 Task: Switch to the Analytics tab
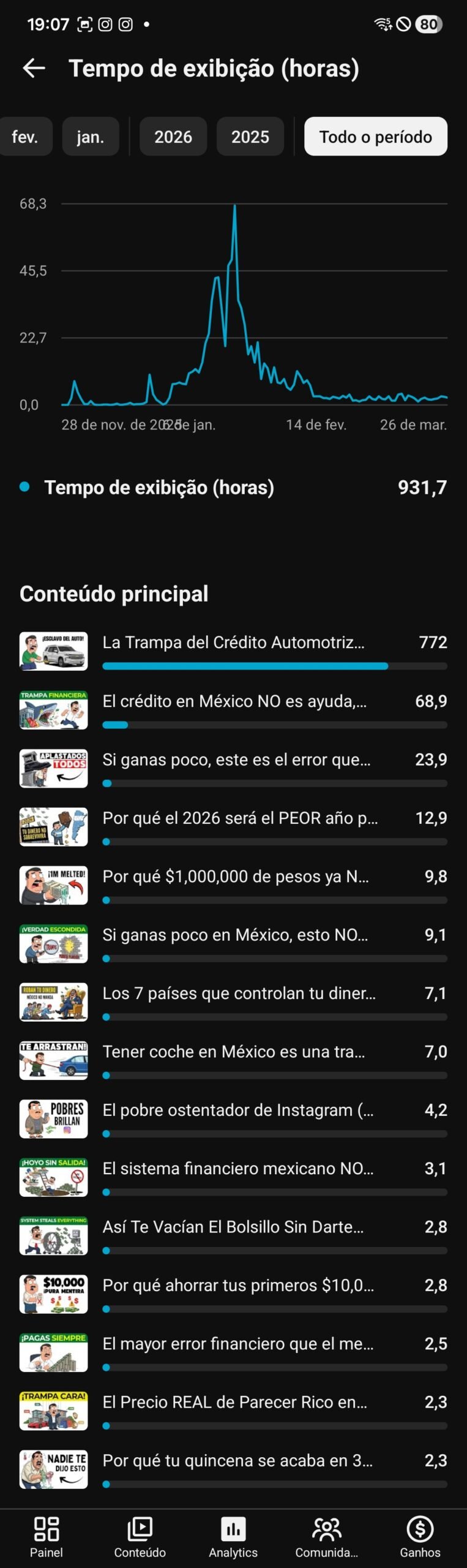click(x=233, y=1536)
